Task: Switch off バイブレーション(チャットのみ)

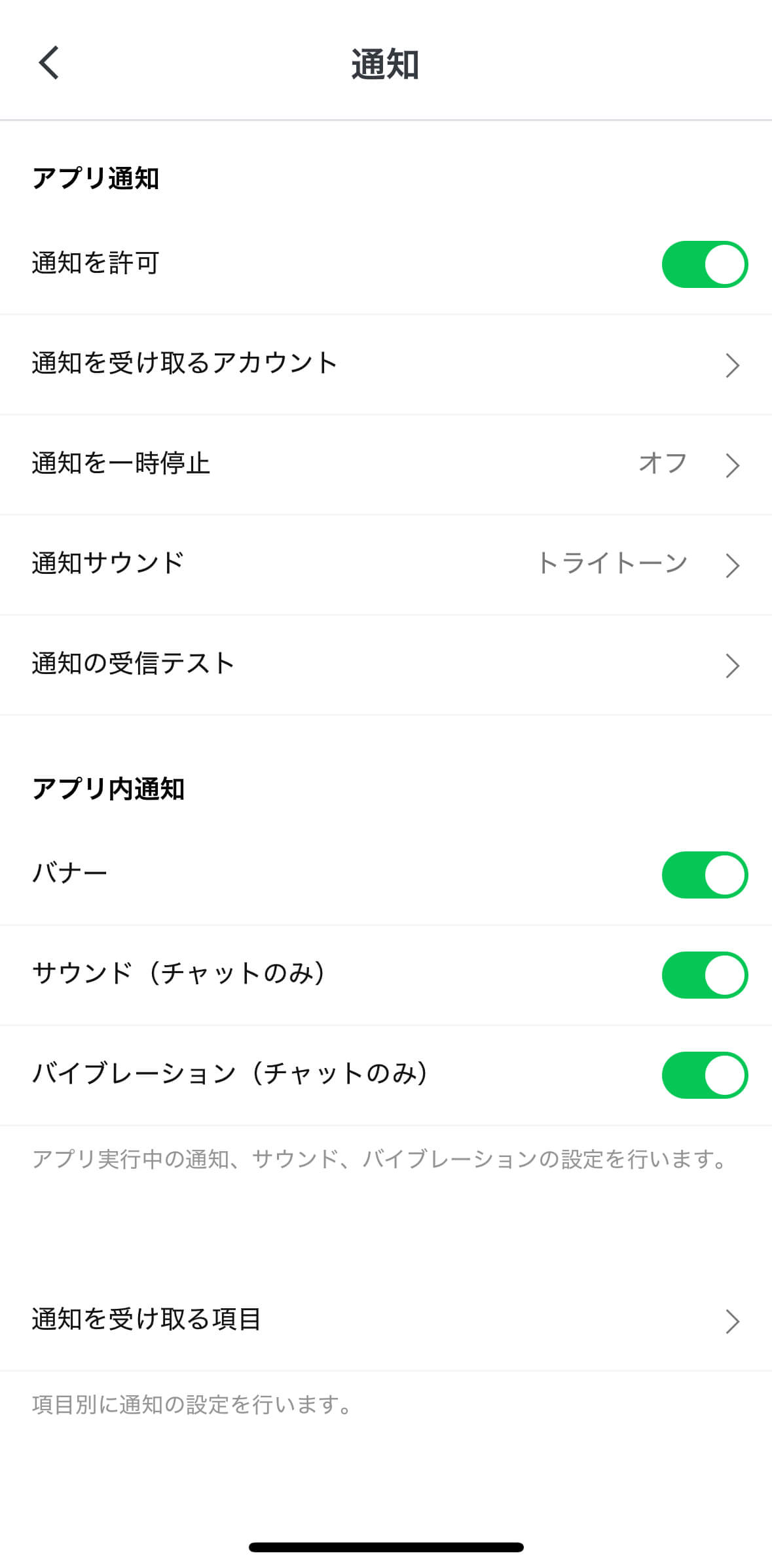Action: coord(704,1075)
